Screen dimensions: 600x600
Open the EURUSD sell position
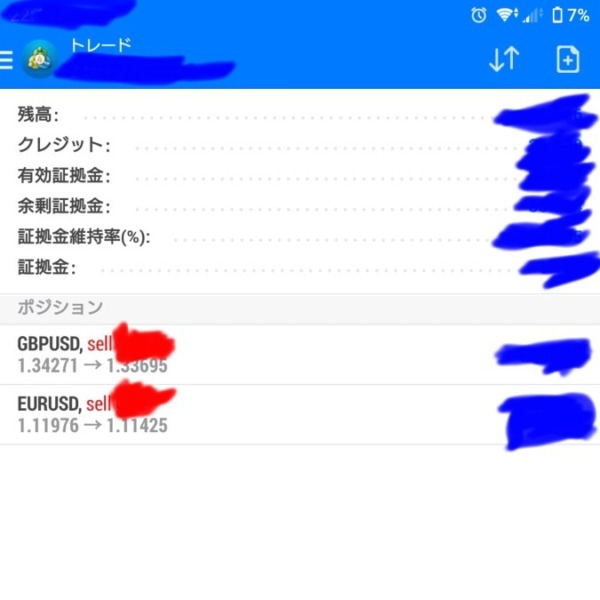[x=300, y=415]
